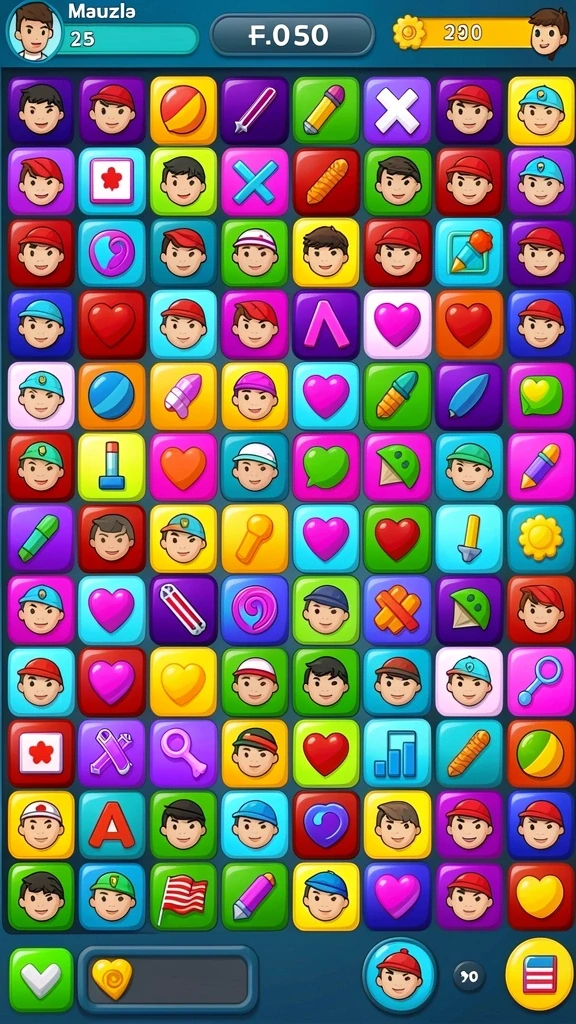Select the blue bar chart tile
Screen dimensions: 576x1024
(397, 753)
